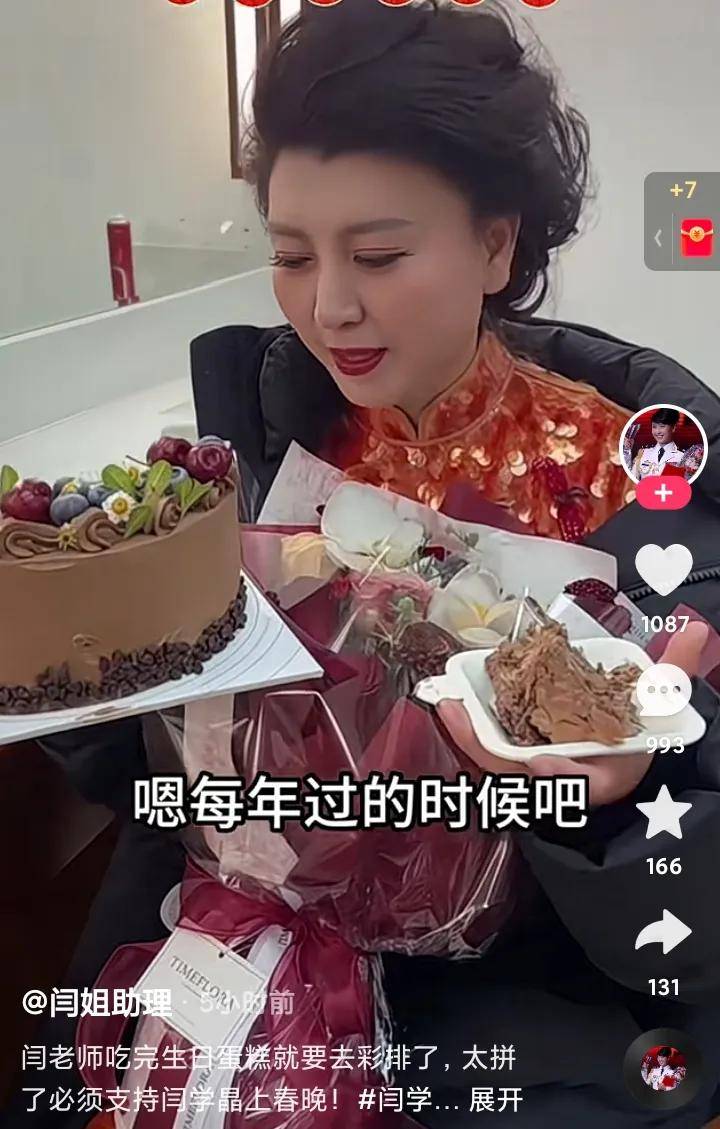Like this video with the heart icon
Screen dimensions: 720x1129
point(663,570)
